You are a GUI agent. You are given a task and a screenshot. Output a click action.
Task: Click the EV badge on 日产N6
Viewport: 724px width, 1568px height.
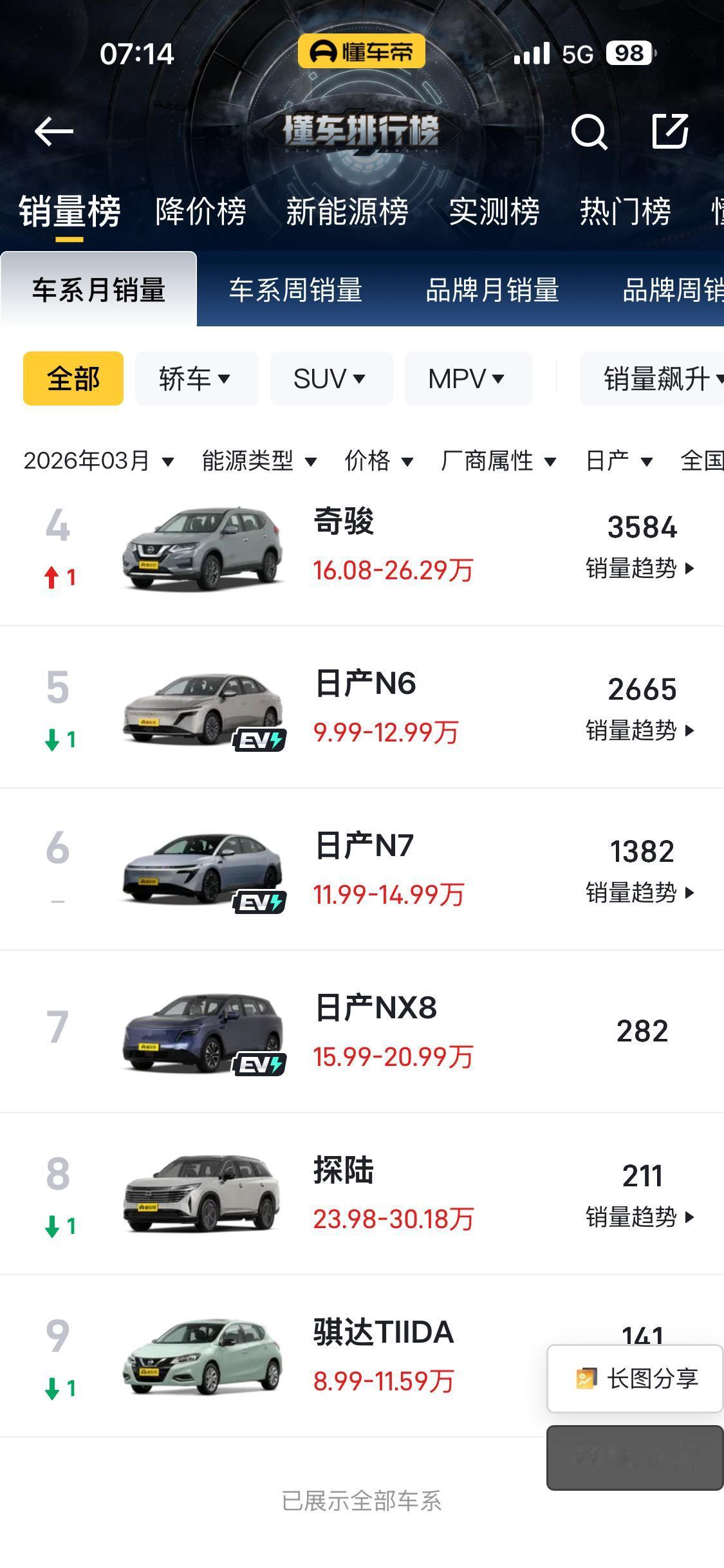coord(260,742)
